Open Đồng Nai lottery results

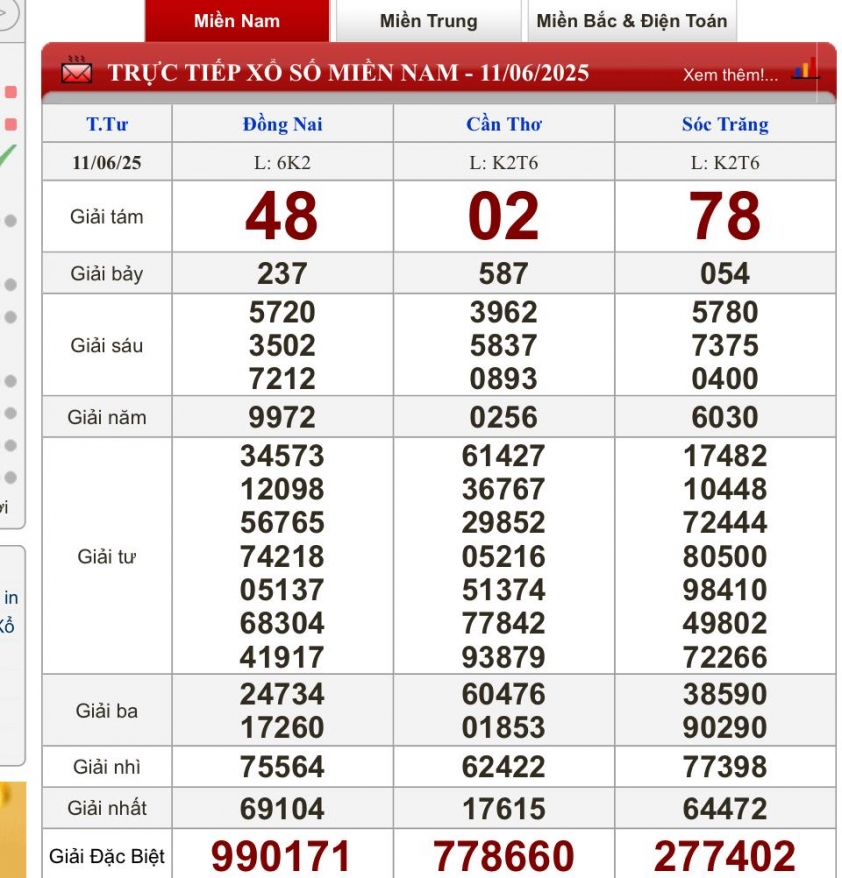(282, 125)
